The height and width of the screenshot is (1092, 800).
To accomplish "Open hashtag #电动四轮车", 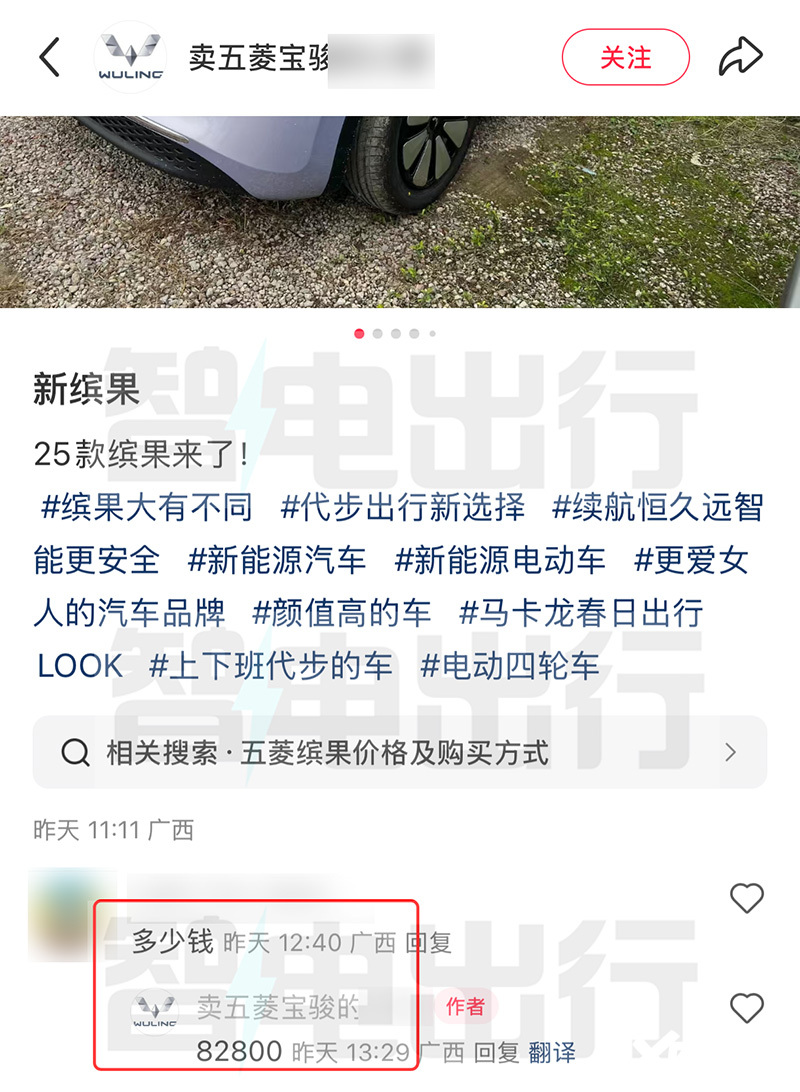I will (510, 665).
